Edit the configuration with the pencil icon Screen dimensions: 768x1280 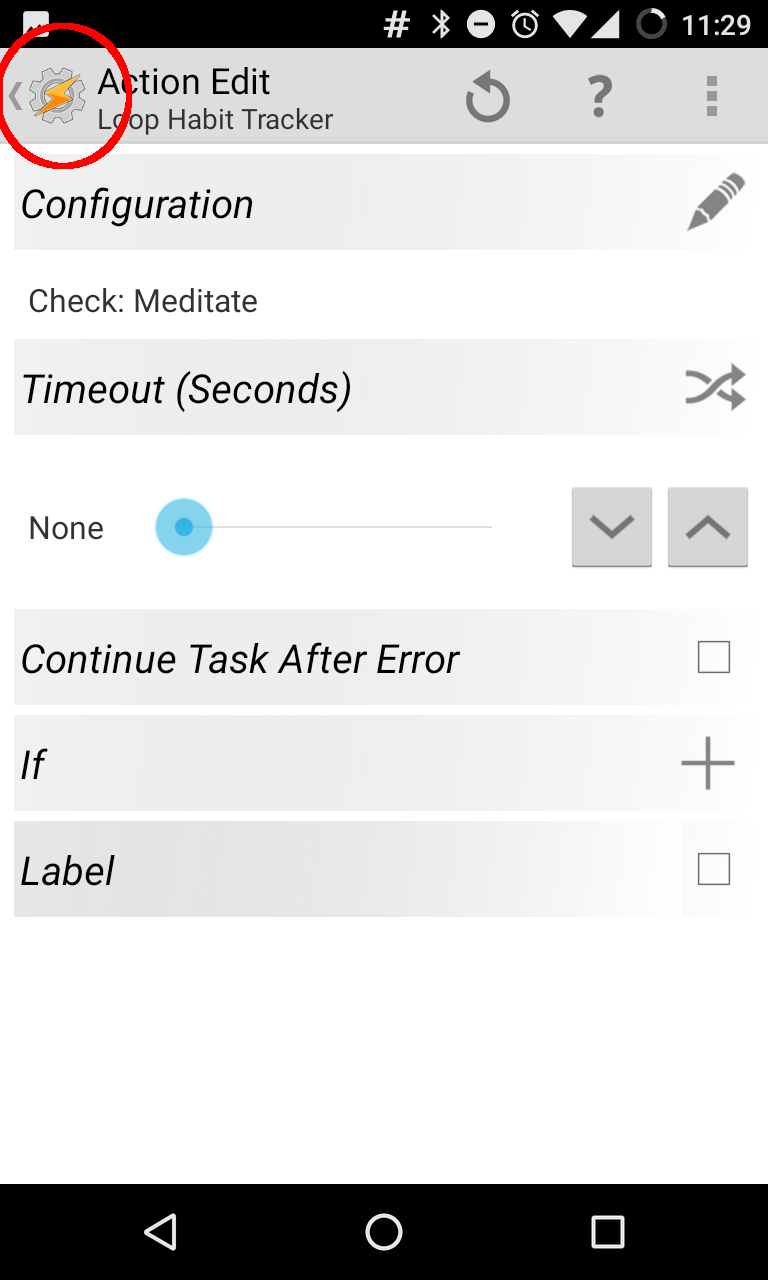tap(716, 203)
